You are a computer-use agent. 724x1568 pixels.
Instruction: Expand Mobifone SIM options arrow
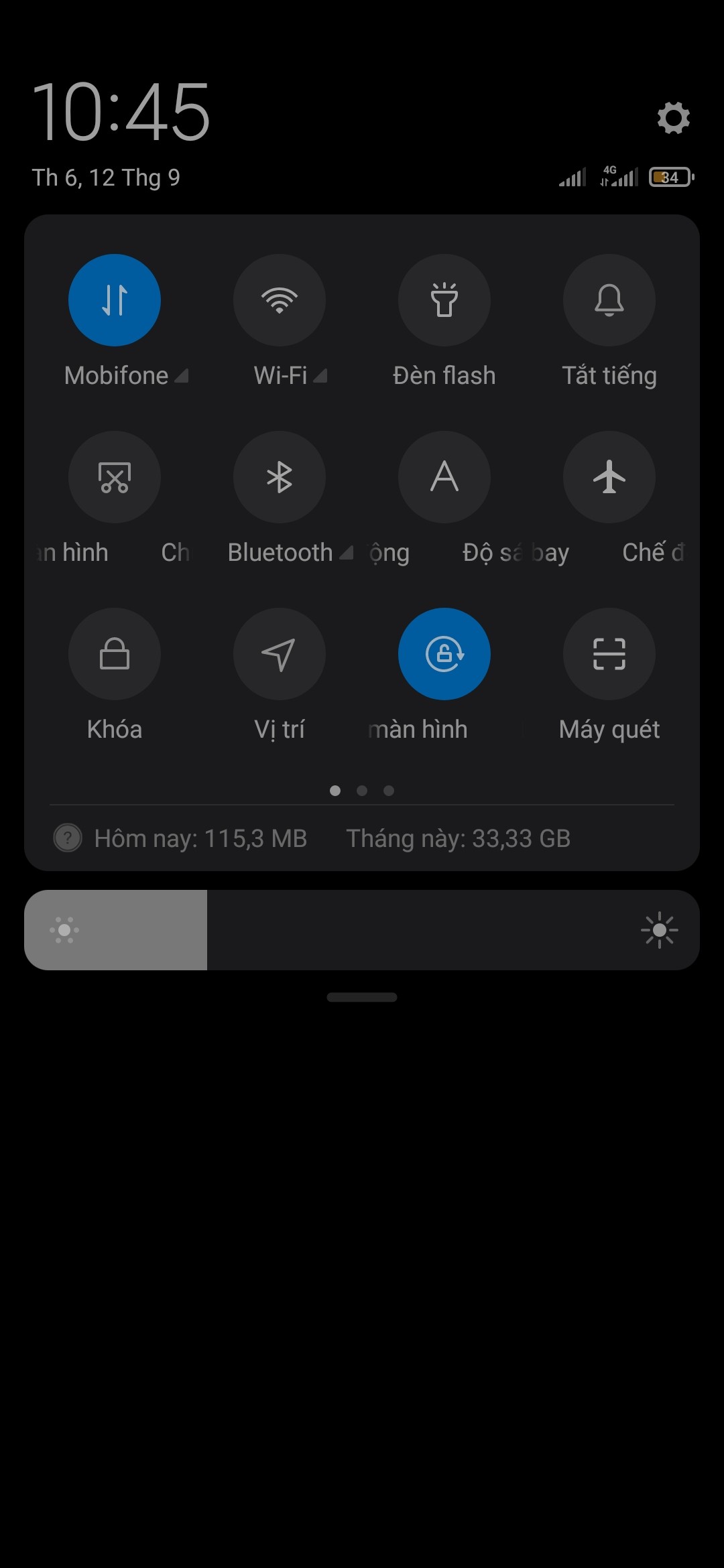(182, 376)
